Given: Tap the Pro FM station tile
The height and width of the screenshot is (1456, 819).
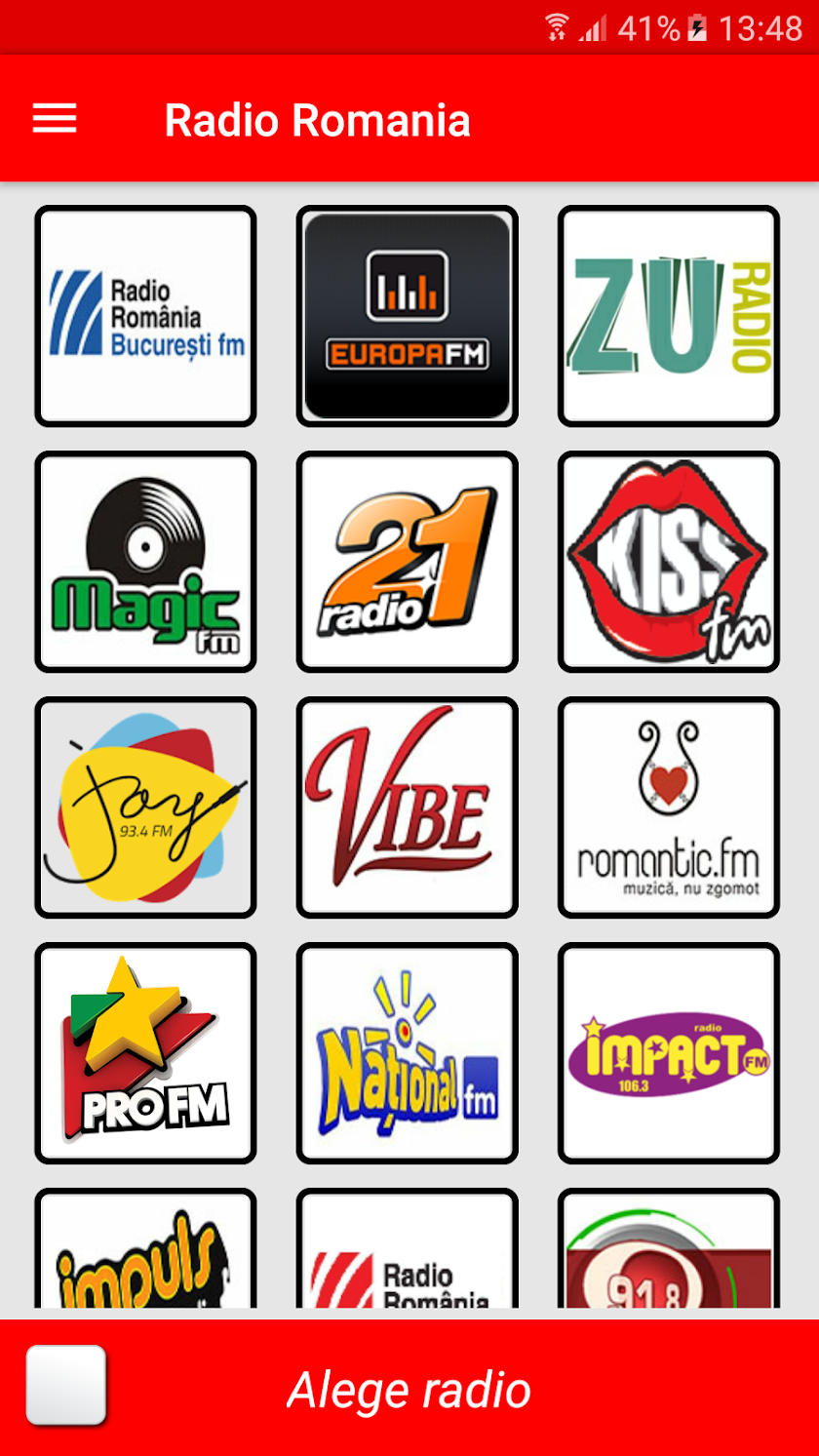Looking at the screenshot, I should pyautogui.click(x=145, y=1053).
